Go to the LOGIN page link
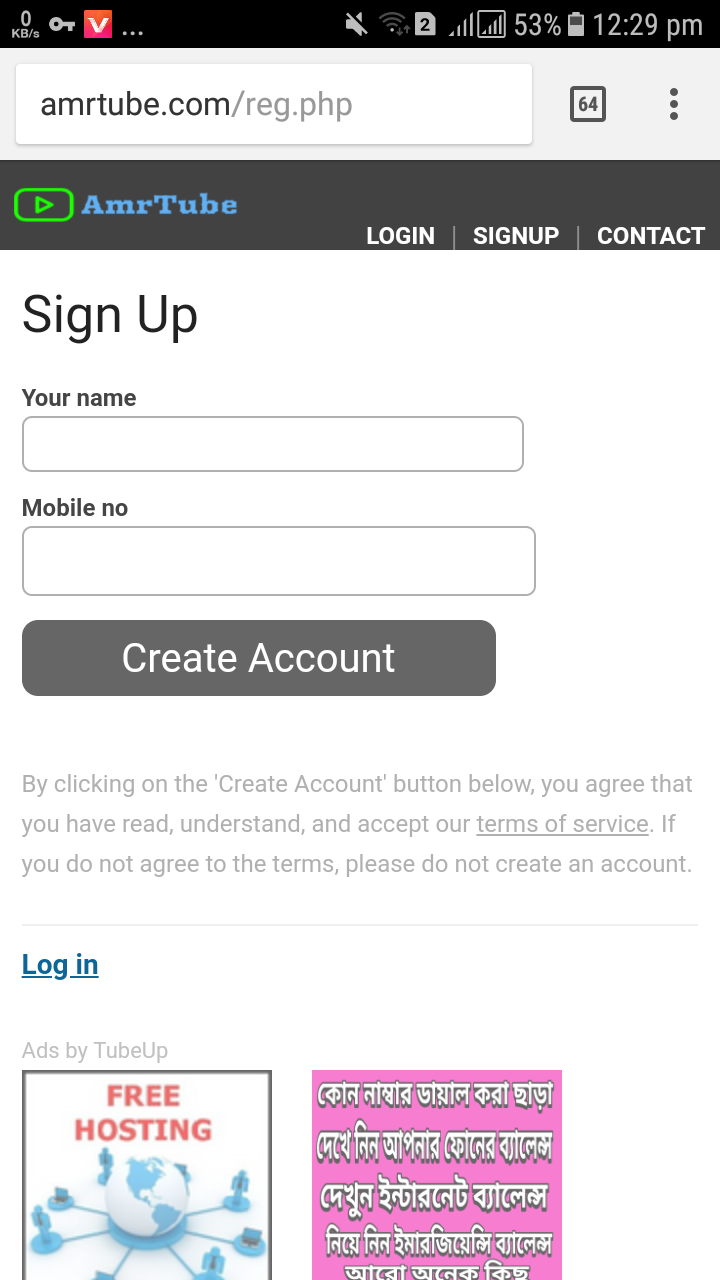Viewport: 720px width, 1280px height. tap(400, 236)
